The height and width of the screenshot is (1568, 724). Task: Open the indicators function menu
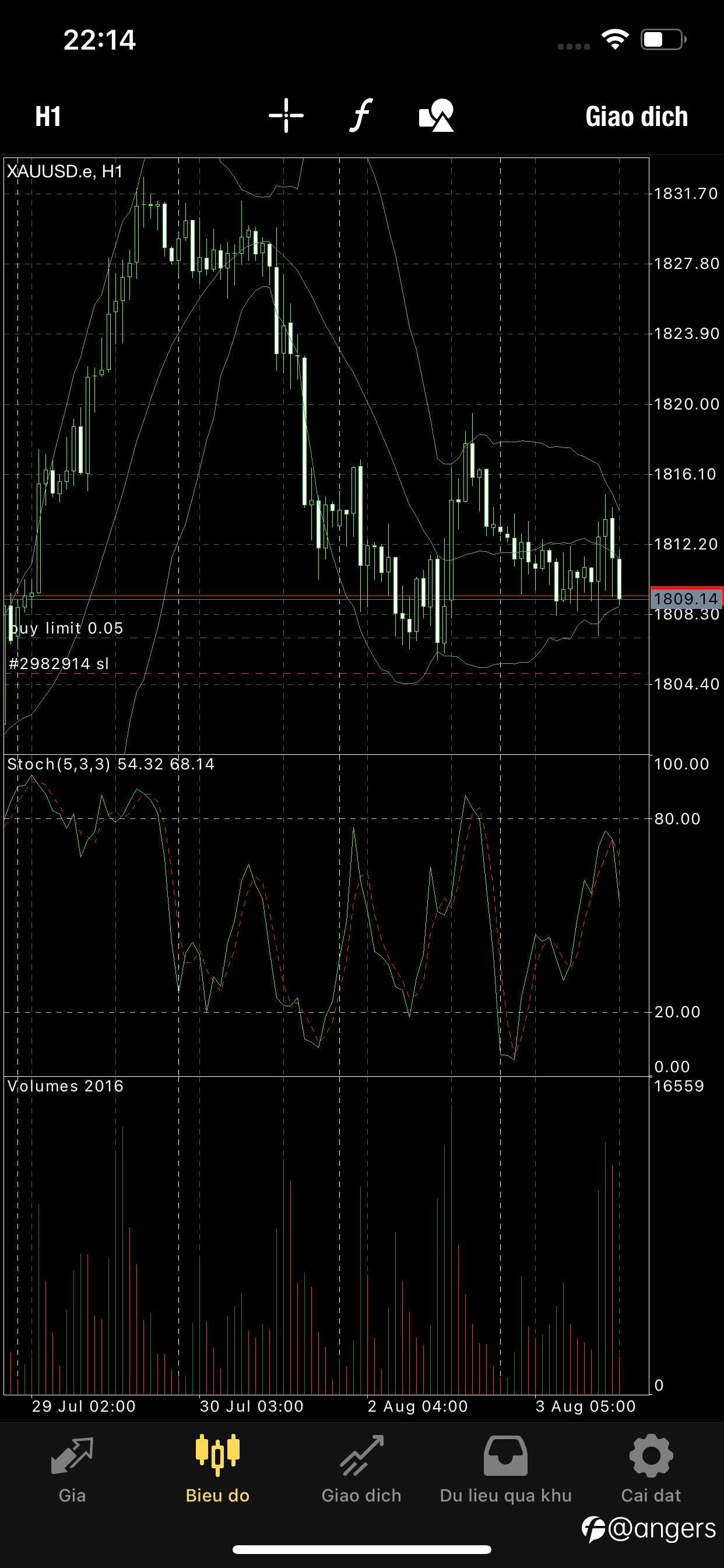pyautogui.click(x=361, y=116)
